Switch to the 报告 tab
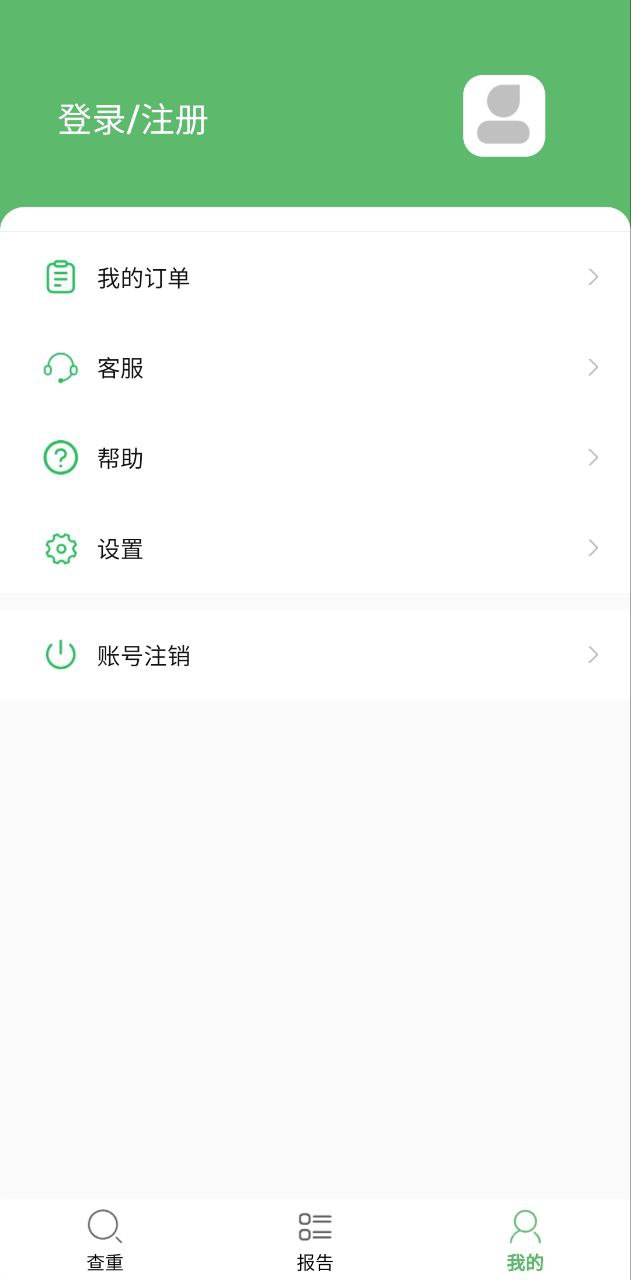The image size is (631, 1280). pyautogui.click(x=315, y=1239)
